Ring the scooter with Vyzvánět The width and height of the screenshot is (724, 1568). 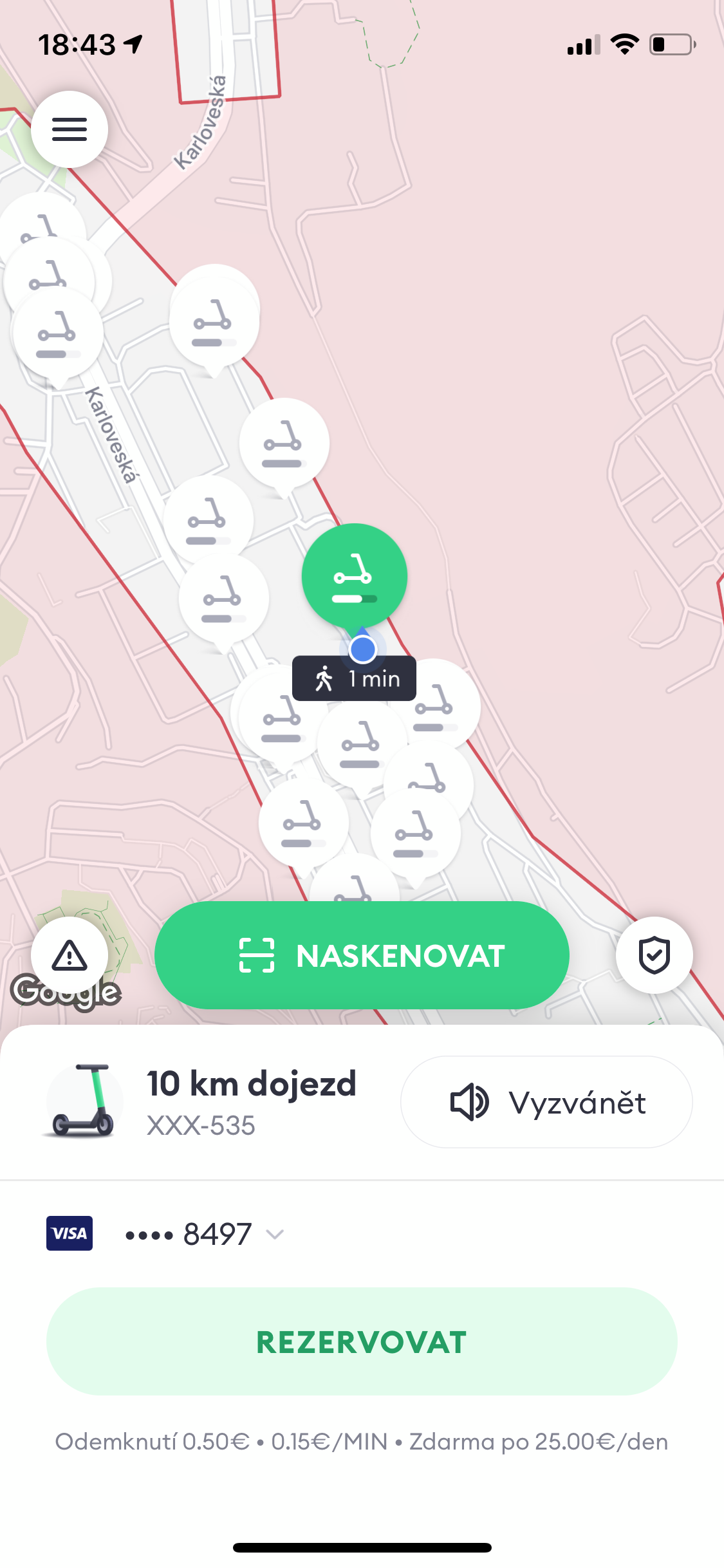click(x=546, y=1102)
